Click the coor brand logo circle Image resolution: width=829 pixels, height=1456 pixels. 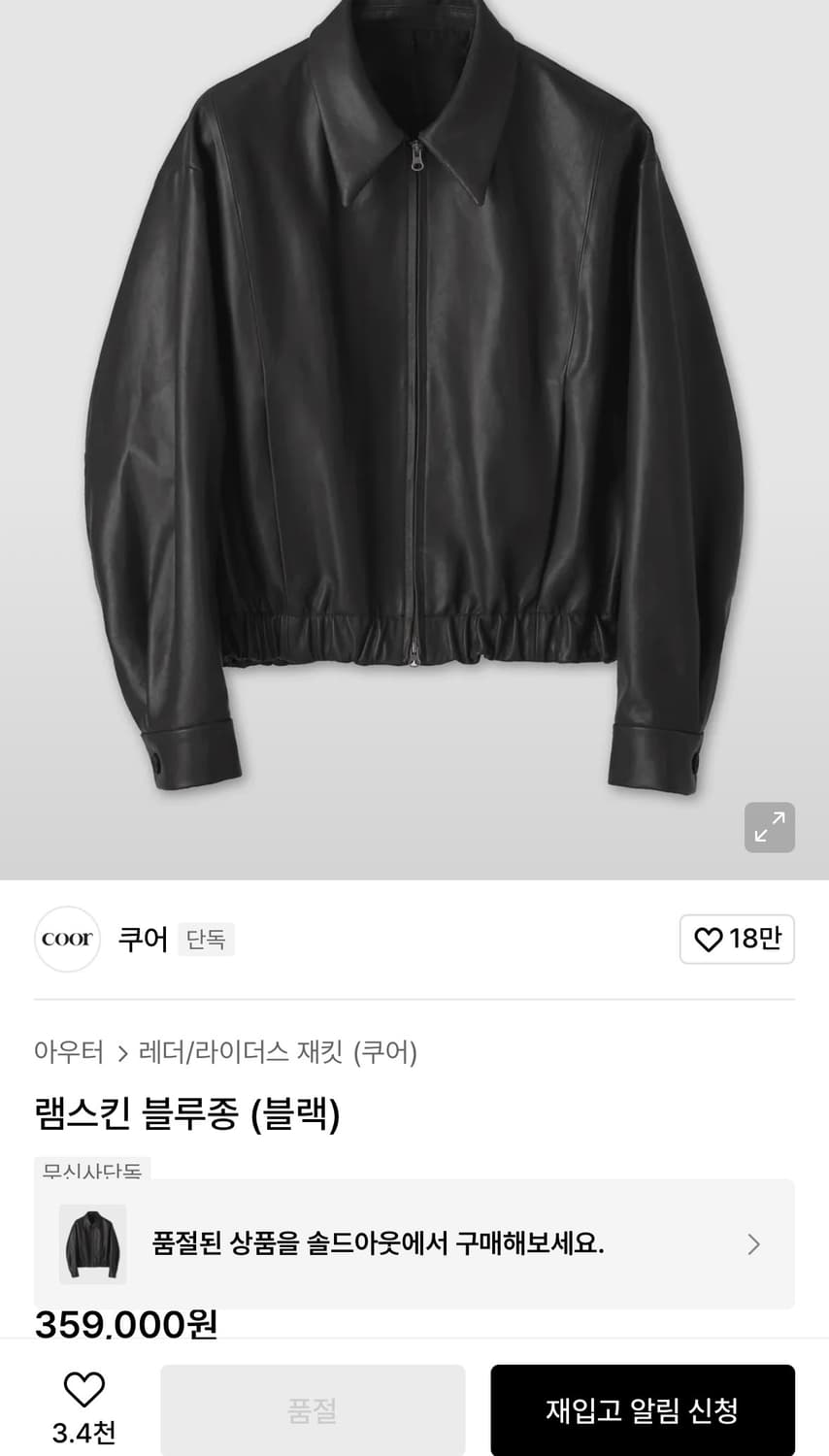pyautogui.click(x=66, y=939)
